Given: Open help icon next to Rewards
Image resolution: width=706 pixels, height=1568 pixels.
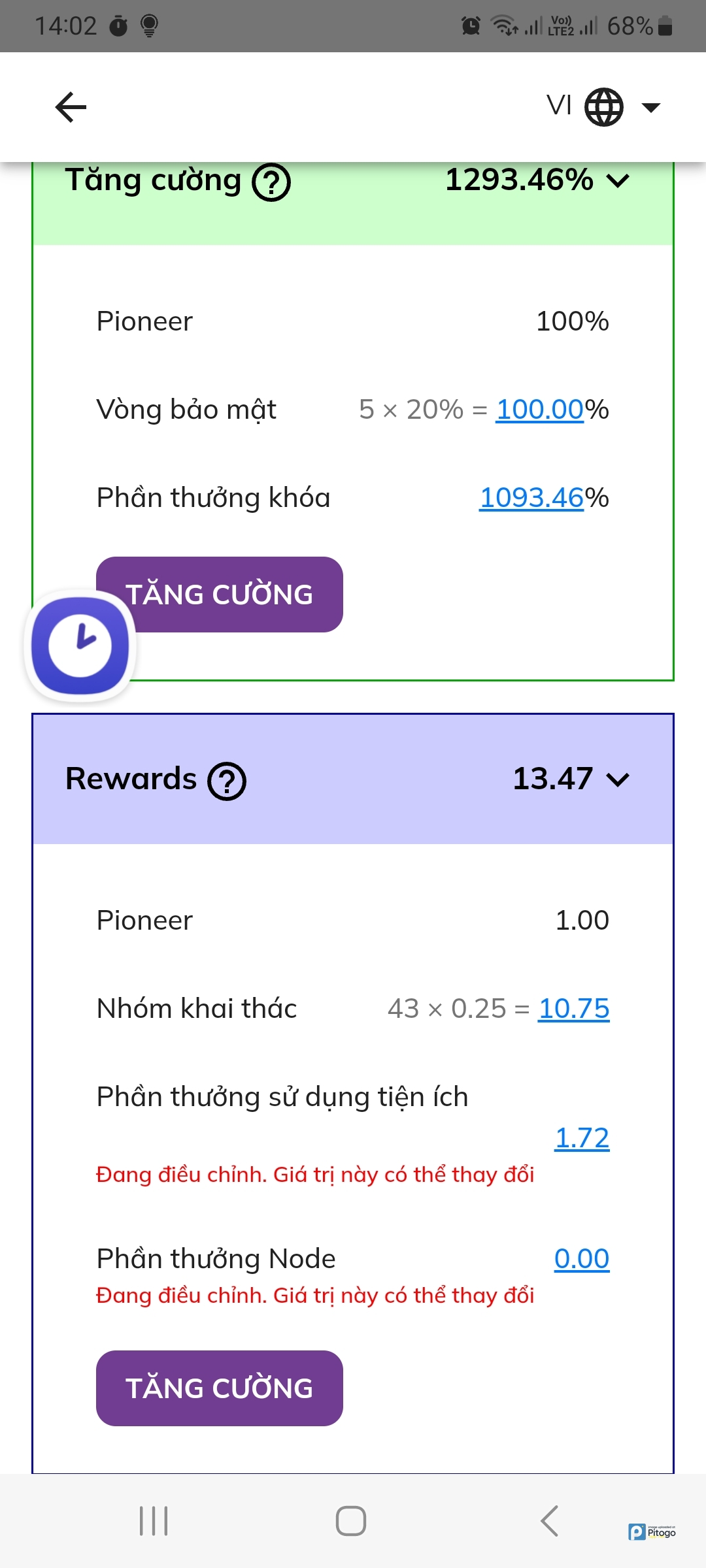Looking at the screenshot, I should [227, 781].
